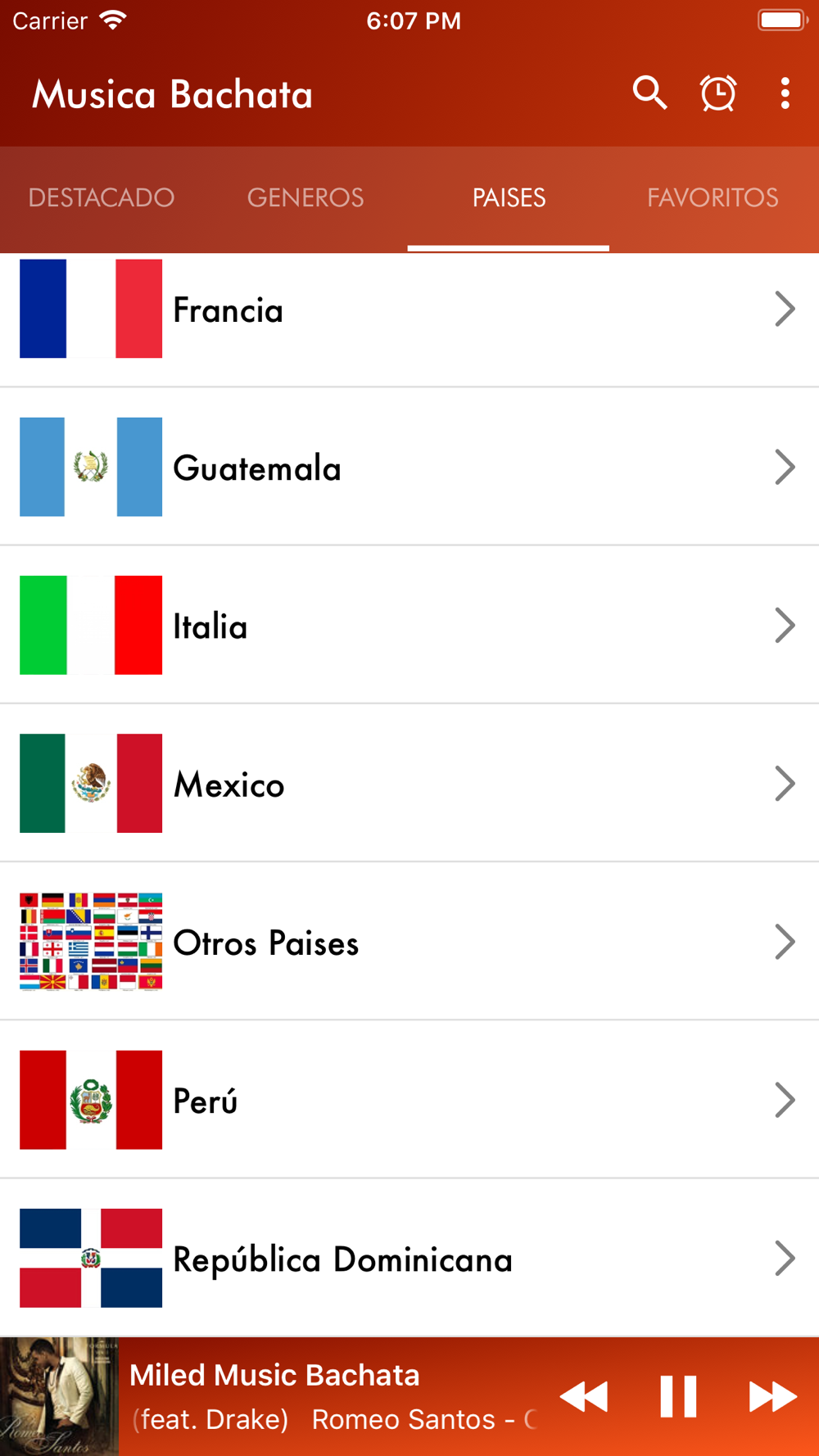Open the search icon
The height and width of the screenshot is (1456, 819).
coord(649,93)
